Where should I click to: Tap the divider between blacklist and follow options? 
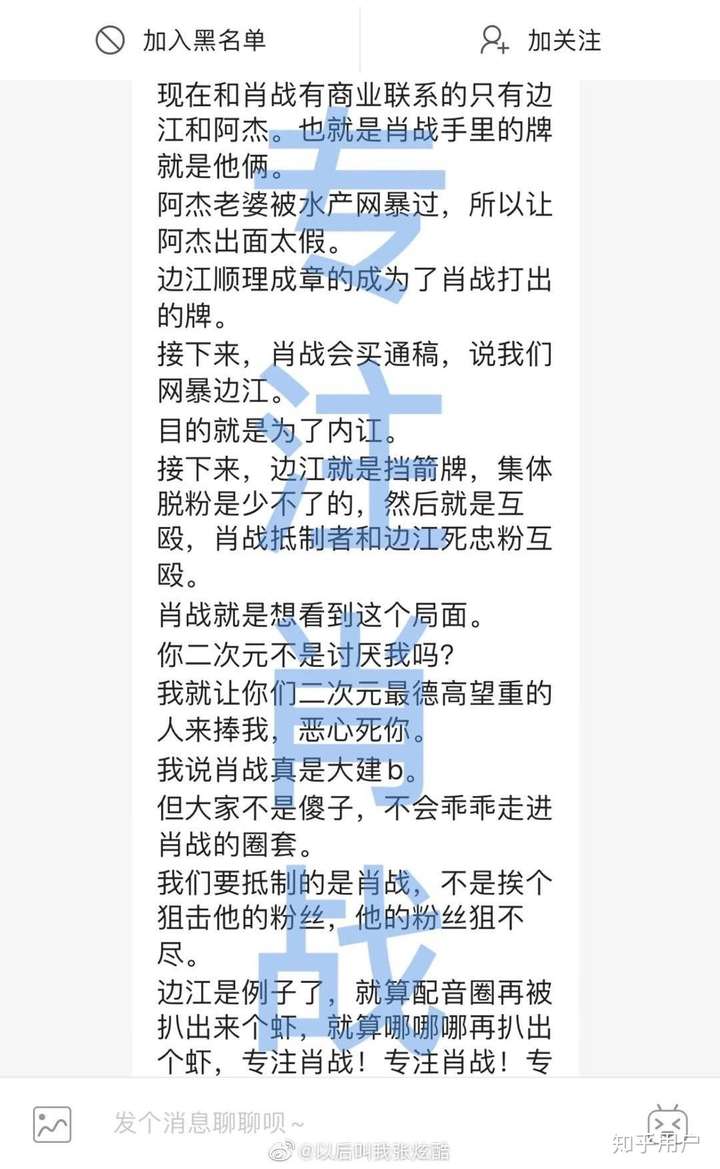point(360,41)
